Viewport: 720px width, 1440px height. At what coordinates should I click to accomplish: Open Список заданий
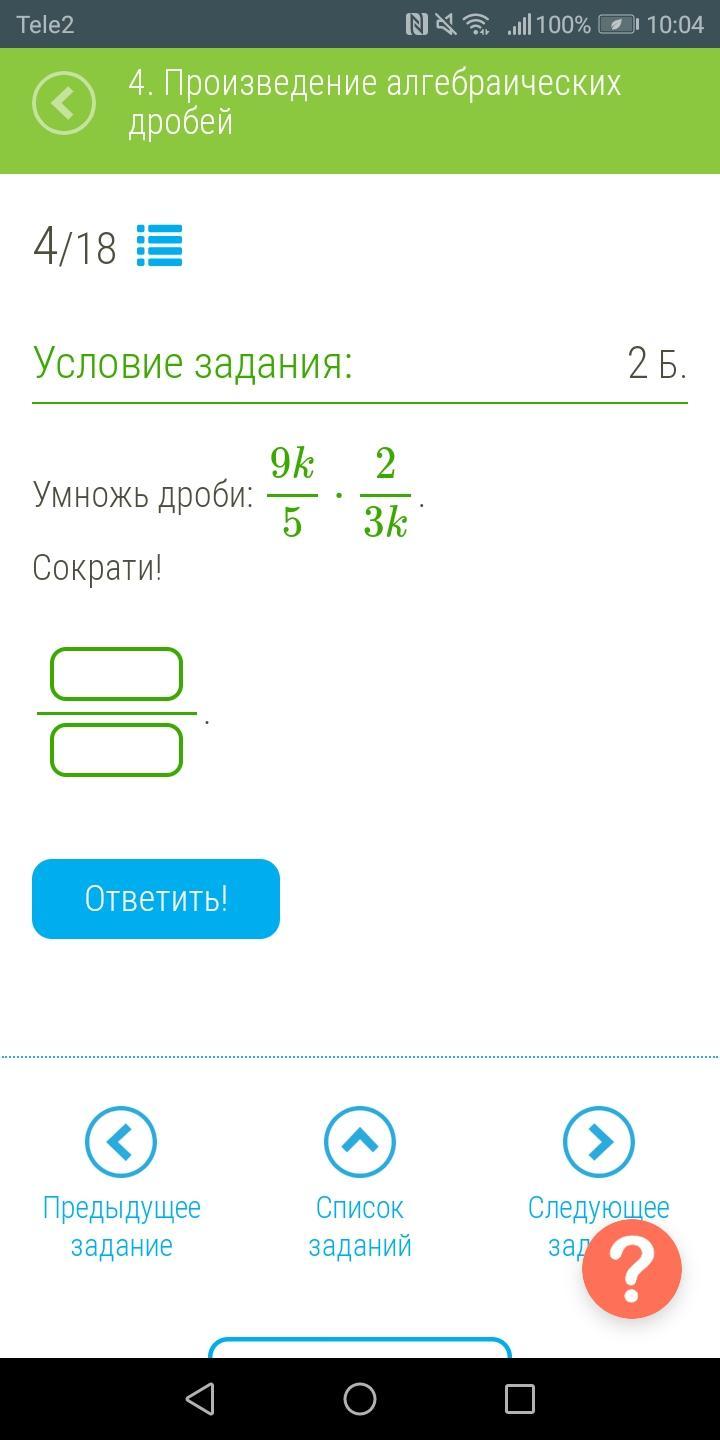click(x=360, y=1183)
